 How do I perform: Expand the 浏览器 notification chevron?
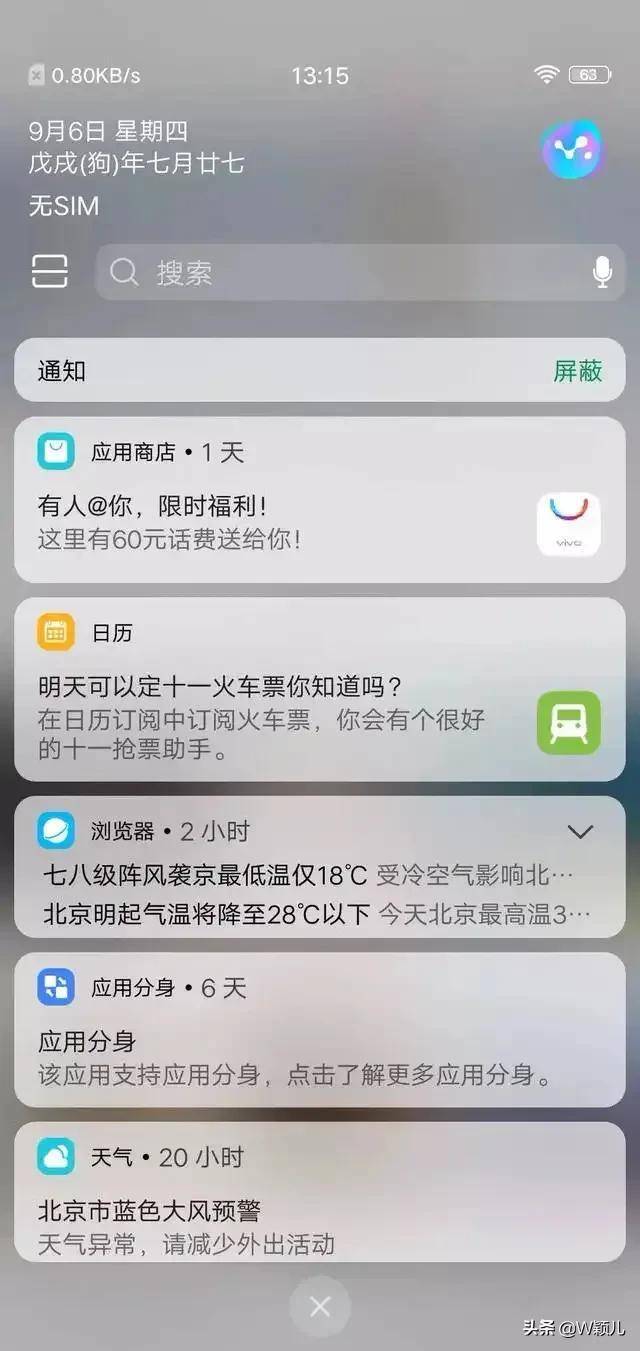click(580, 832)
